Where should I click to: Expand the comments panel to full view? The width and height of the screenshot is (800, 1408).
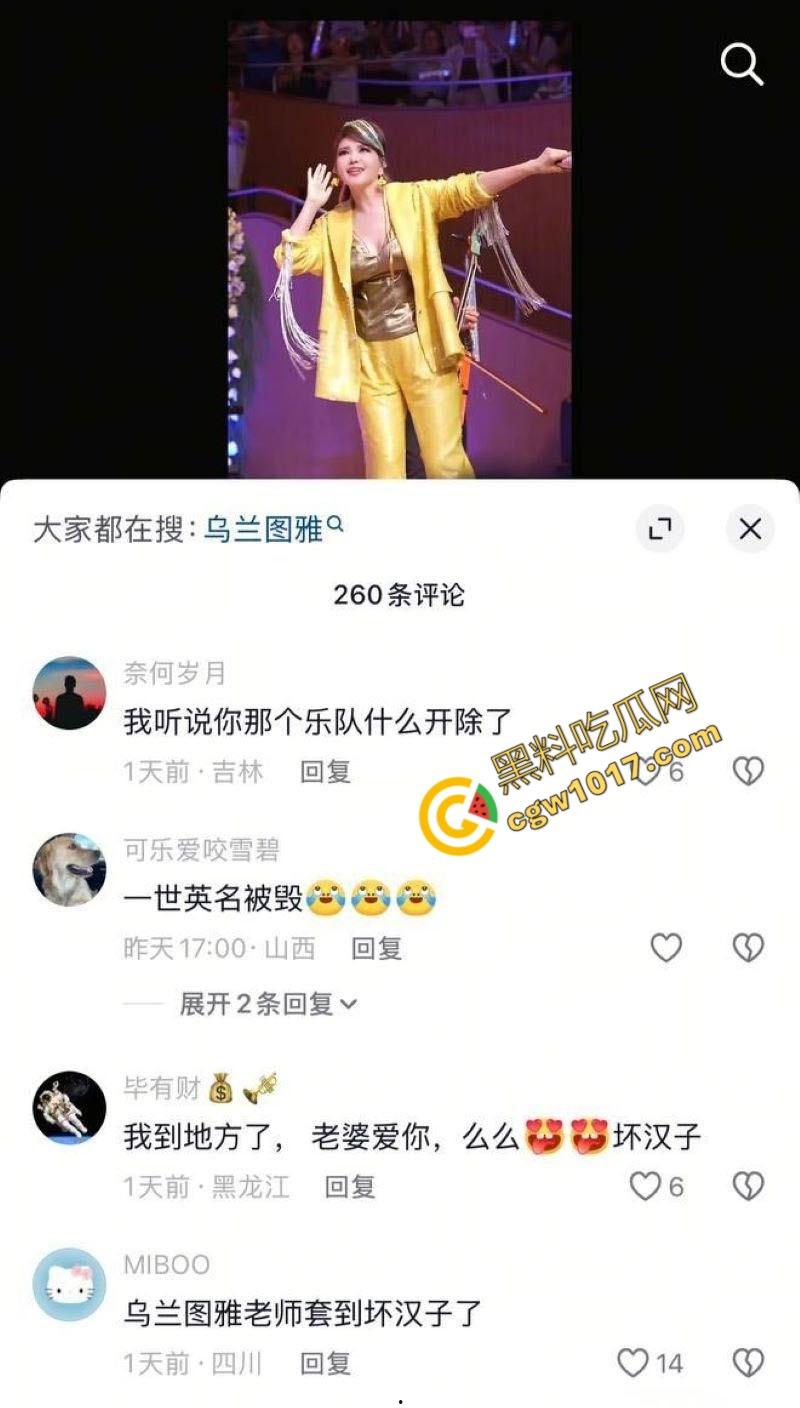(659, 529)
